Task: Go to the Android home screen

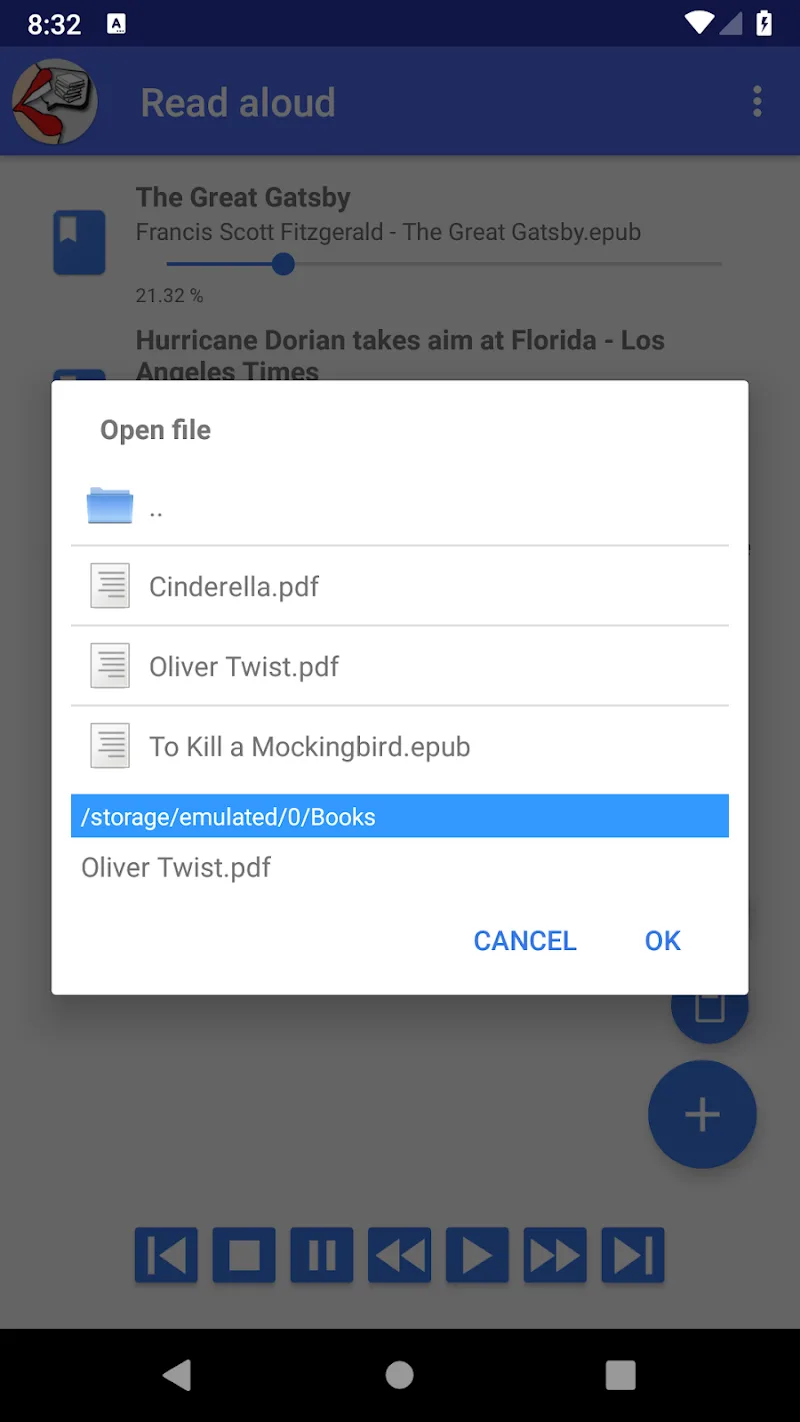Action: click(400, 1375)
